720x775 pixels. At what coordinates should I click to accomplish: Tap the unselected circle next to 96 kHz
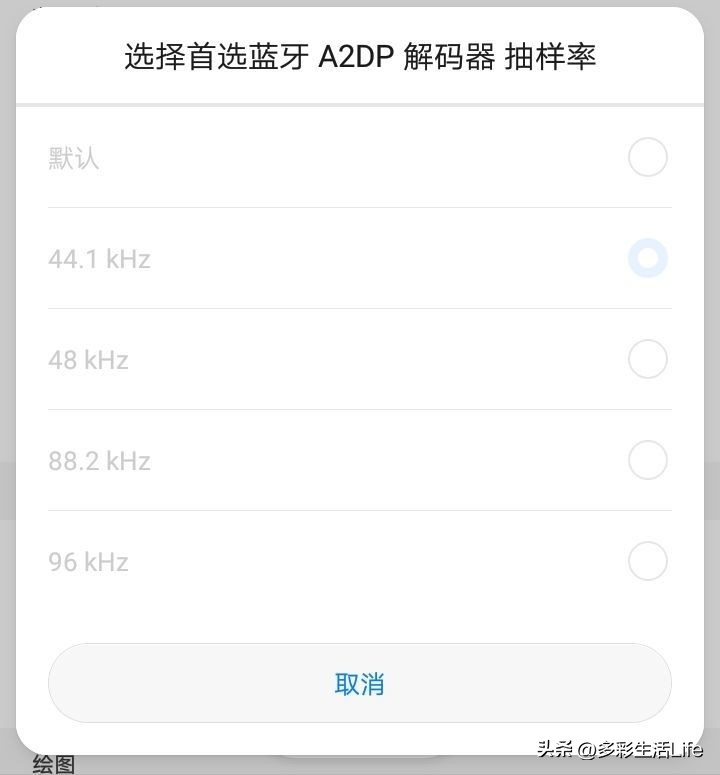648,561
